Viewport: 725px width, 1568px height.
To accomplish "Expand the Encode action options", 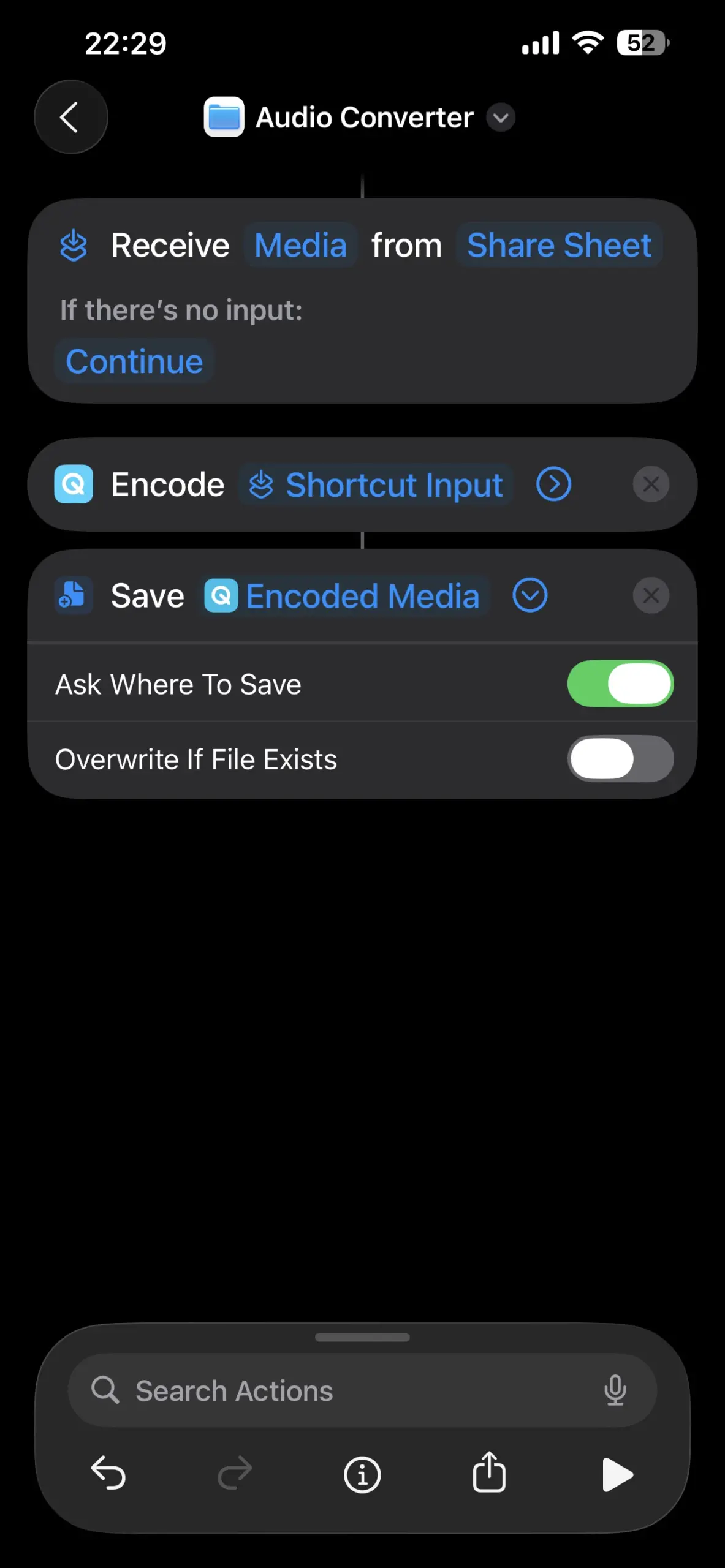I will [553, 484].
